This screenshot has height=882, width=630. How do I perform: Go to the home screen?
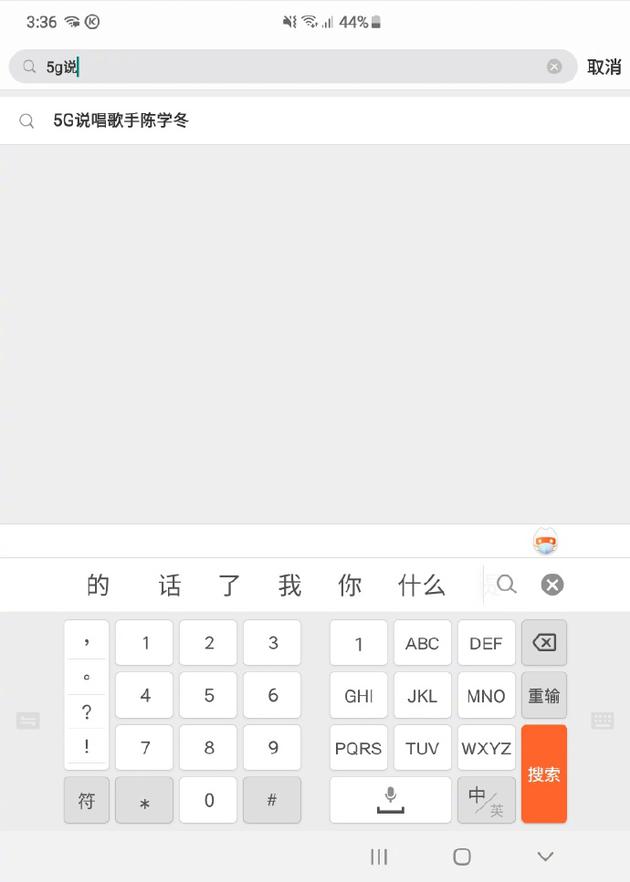(461, 857)
